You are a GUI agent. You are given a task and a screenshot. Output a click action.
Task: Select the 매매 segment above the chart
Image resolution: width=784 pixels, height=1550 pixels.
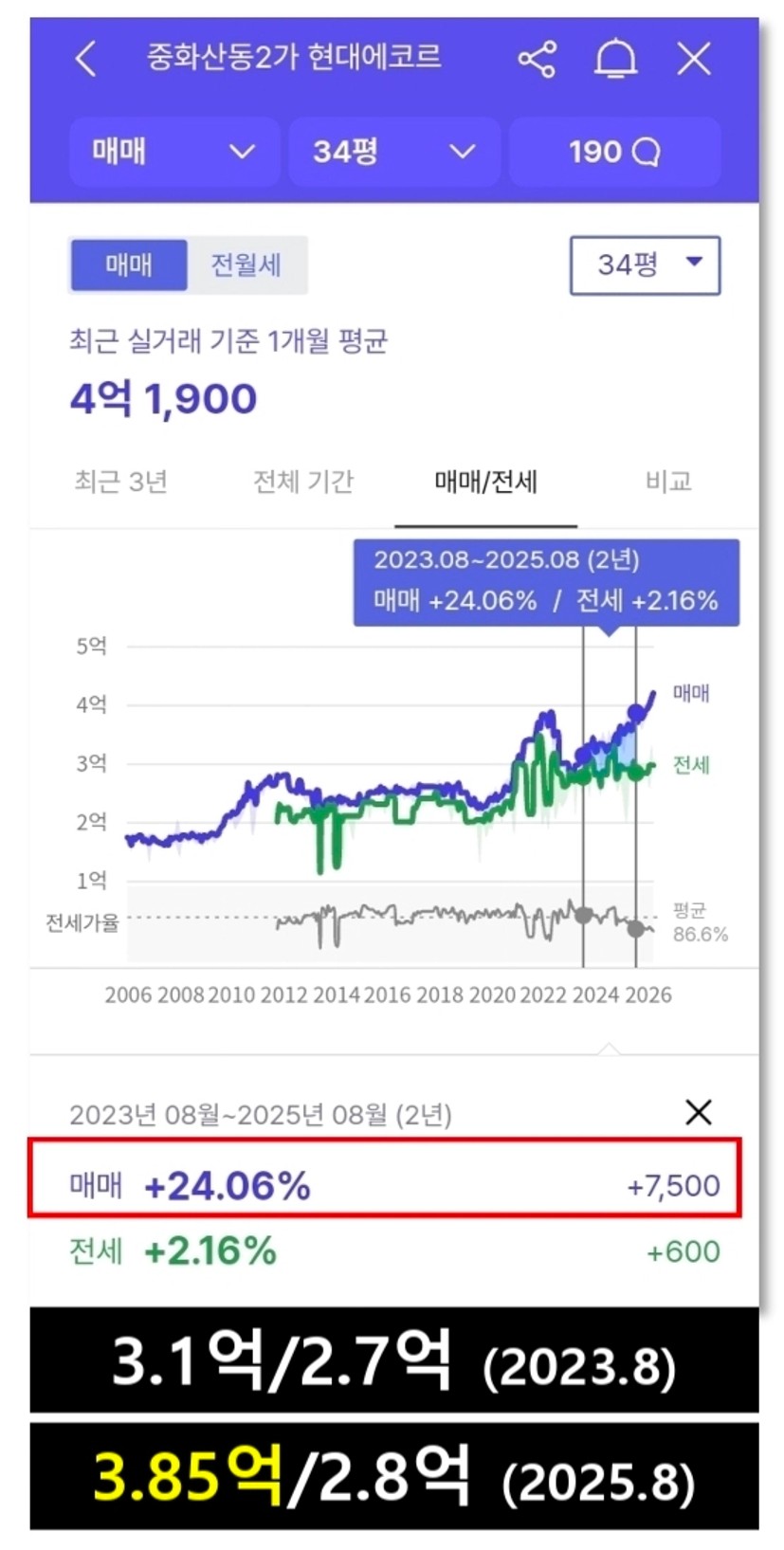[x=129, y=264]
